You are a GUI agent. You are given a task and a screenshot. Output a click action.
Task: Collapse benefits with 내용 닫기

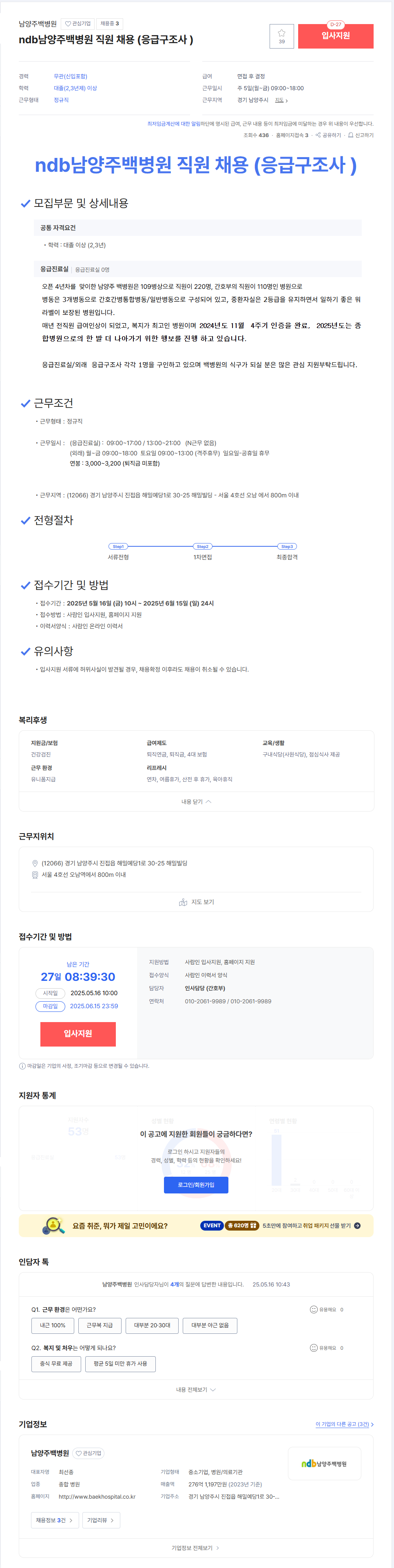(196, 802)
